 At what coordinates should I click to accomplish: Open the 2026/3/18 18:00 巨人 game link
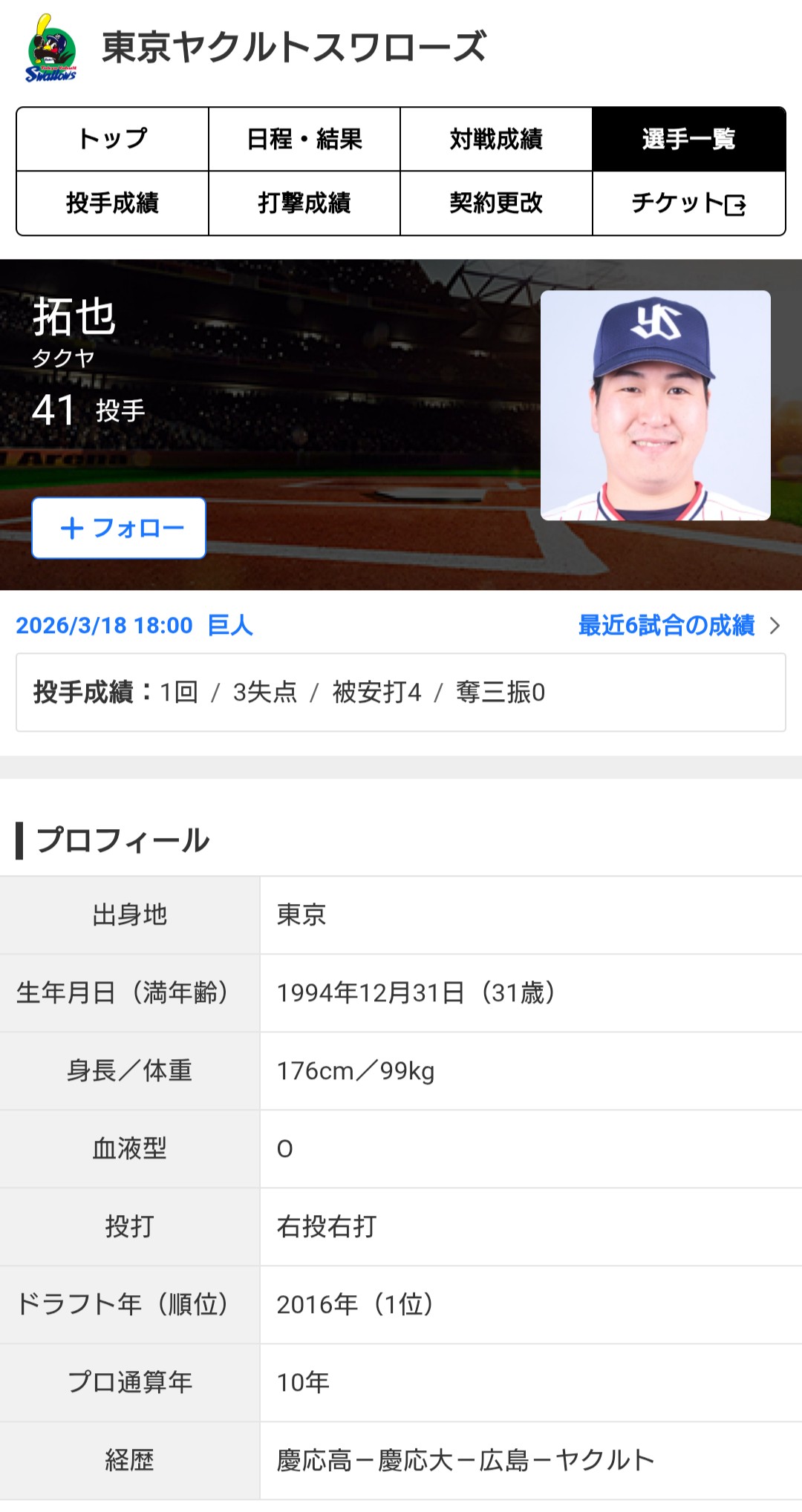coord(134,626)
